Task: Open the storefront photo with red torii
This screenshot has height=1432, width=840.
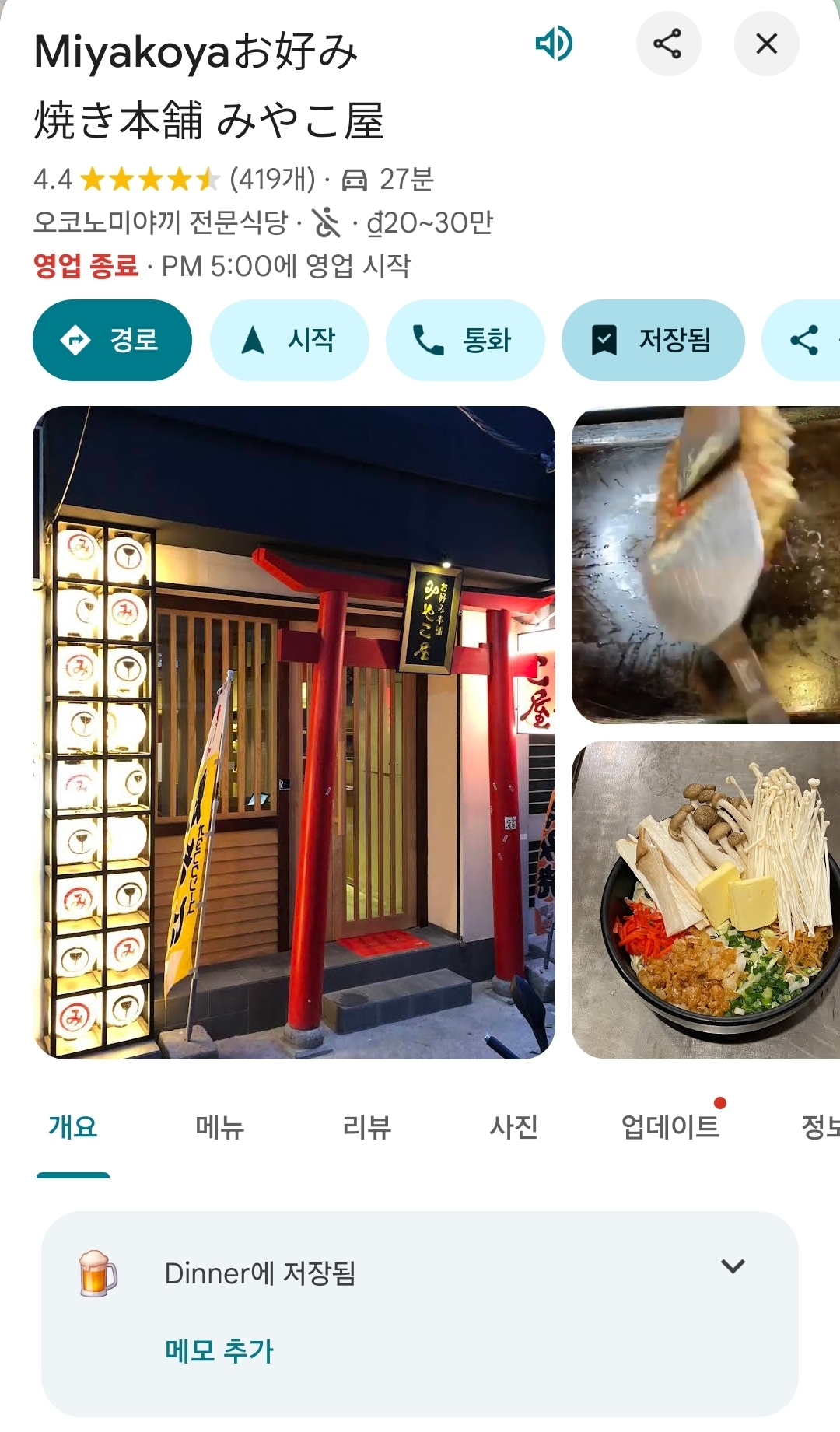Action: [x=294, y=732]
